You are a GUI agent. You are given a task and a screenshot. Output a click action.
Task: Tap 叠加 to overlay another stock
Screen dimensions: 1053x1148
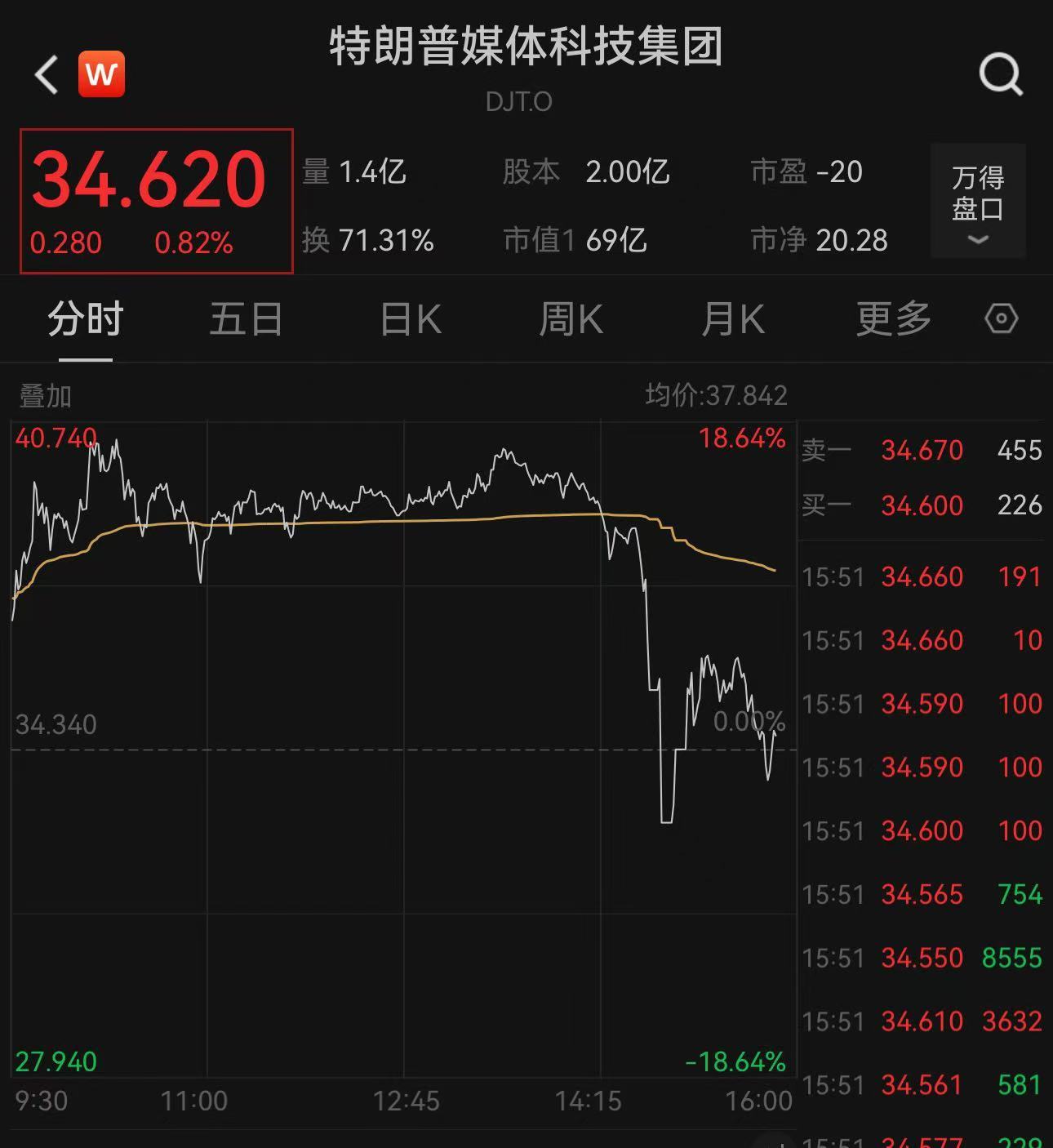tap(46, 397)
